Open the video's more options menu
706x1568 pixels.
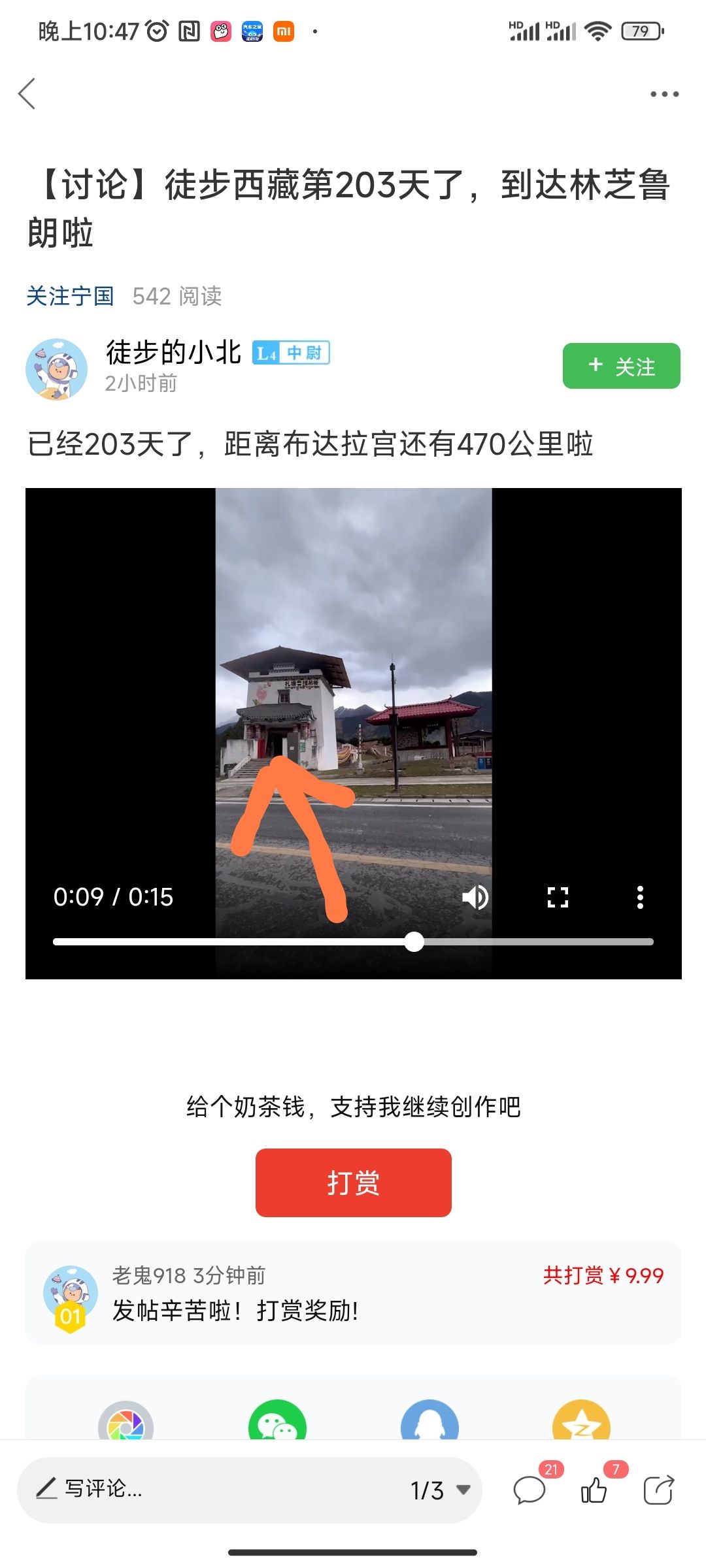click(x=640, y=897)
